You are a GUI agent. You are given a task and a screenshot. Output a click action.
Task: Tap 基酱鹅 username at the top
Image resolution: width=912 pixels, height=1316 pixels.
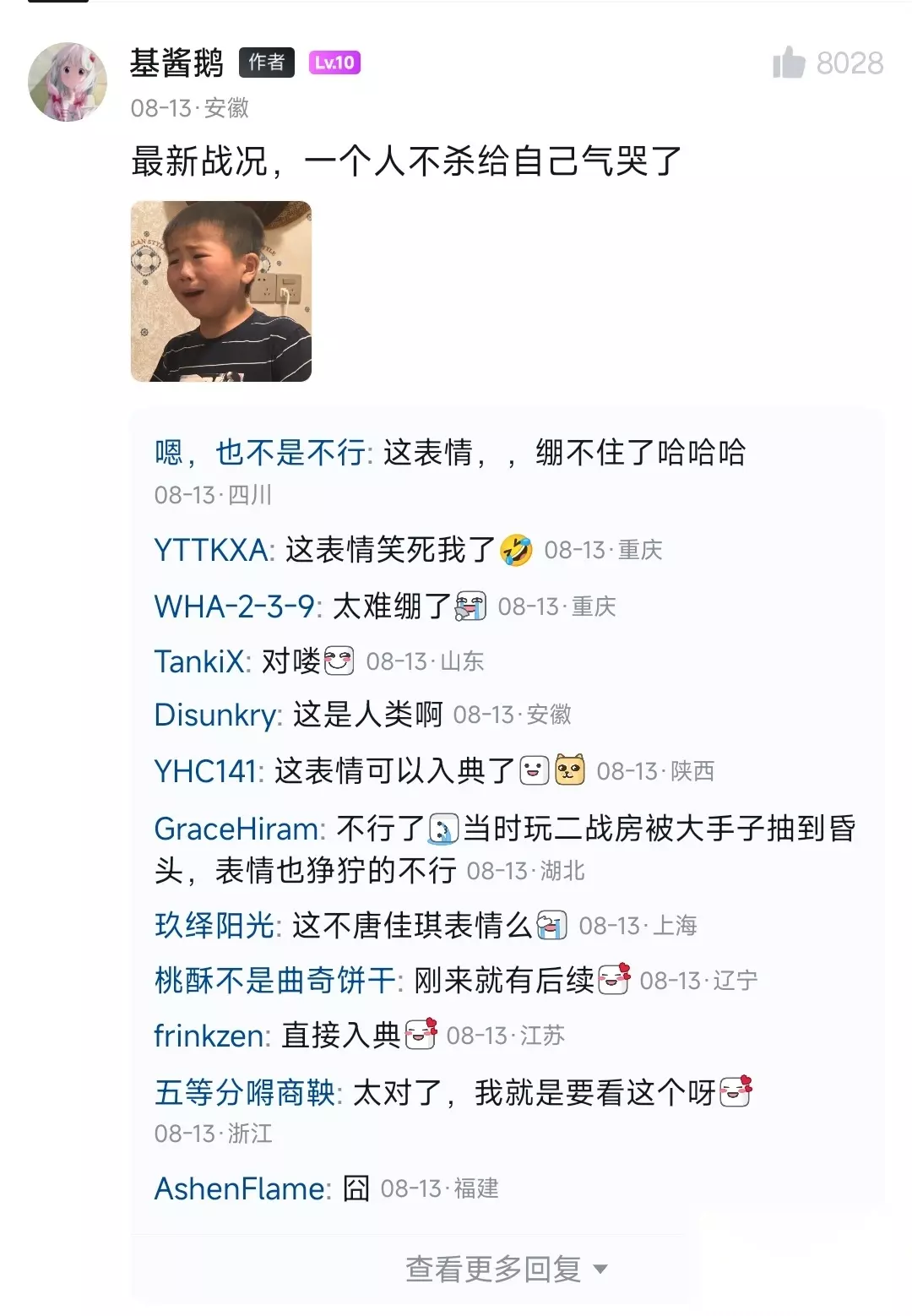176,63
